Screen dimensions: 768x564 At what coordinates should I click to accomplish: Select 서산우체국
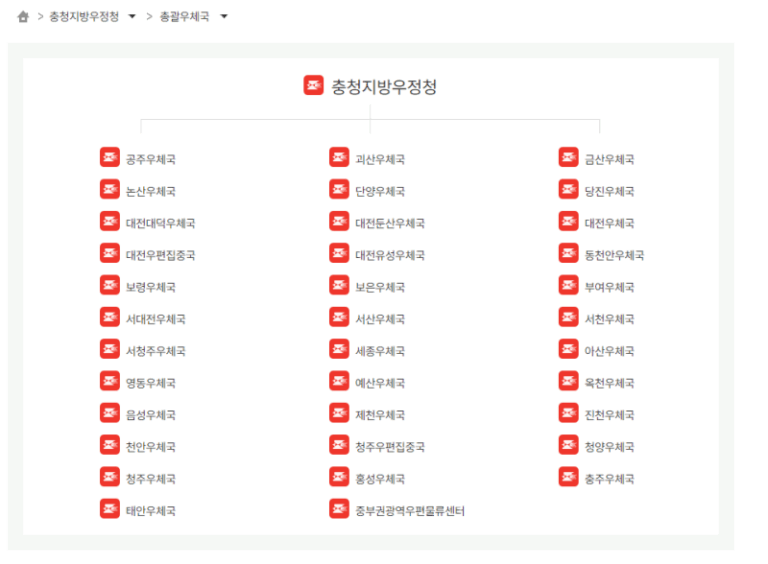pyautogui.click(x=379, y=319)
